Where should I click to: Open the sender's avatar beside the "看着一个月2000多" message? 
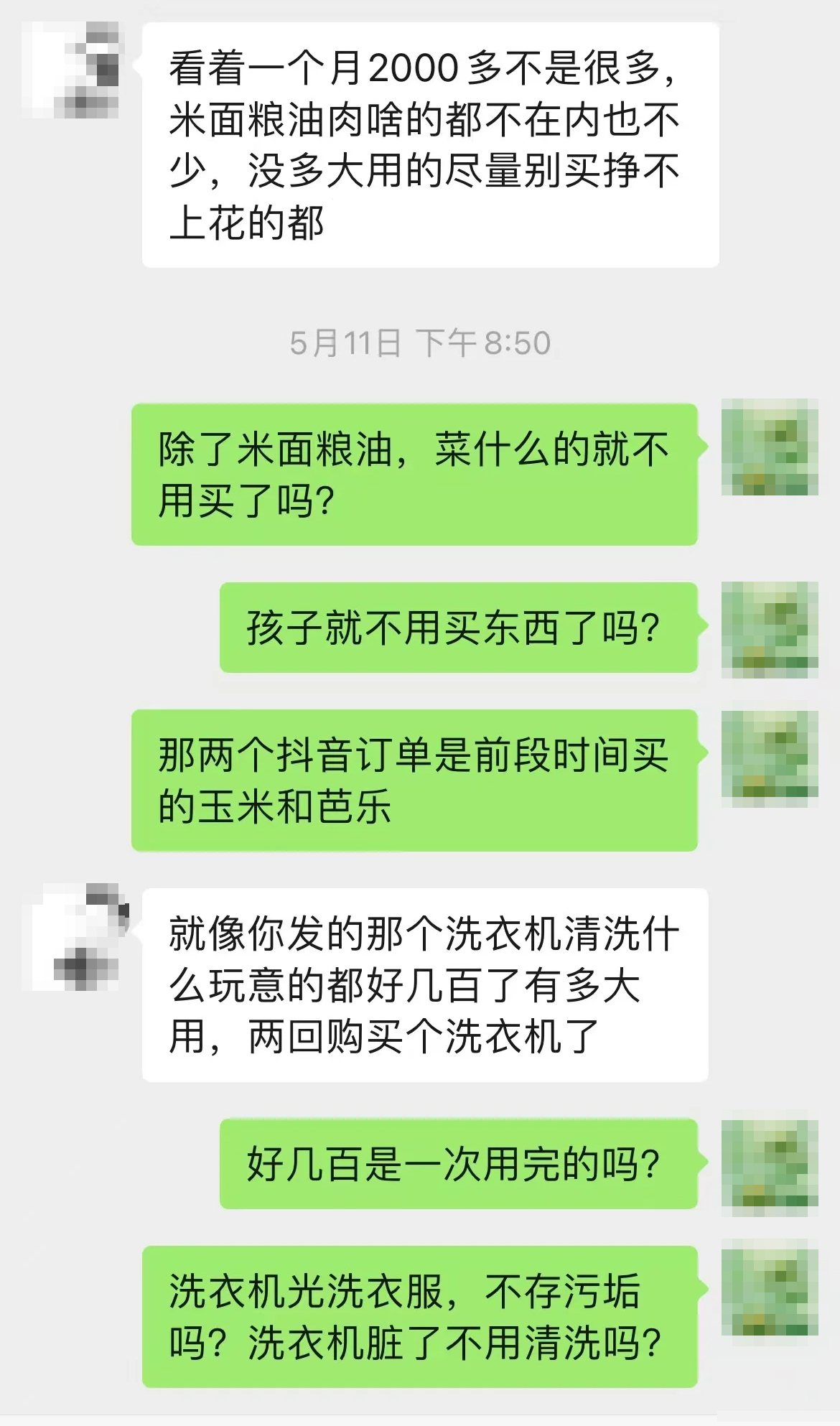[x=70, y=70]
